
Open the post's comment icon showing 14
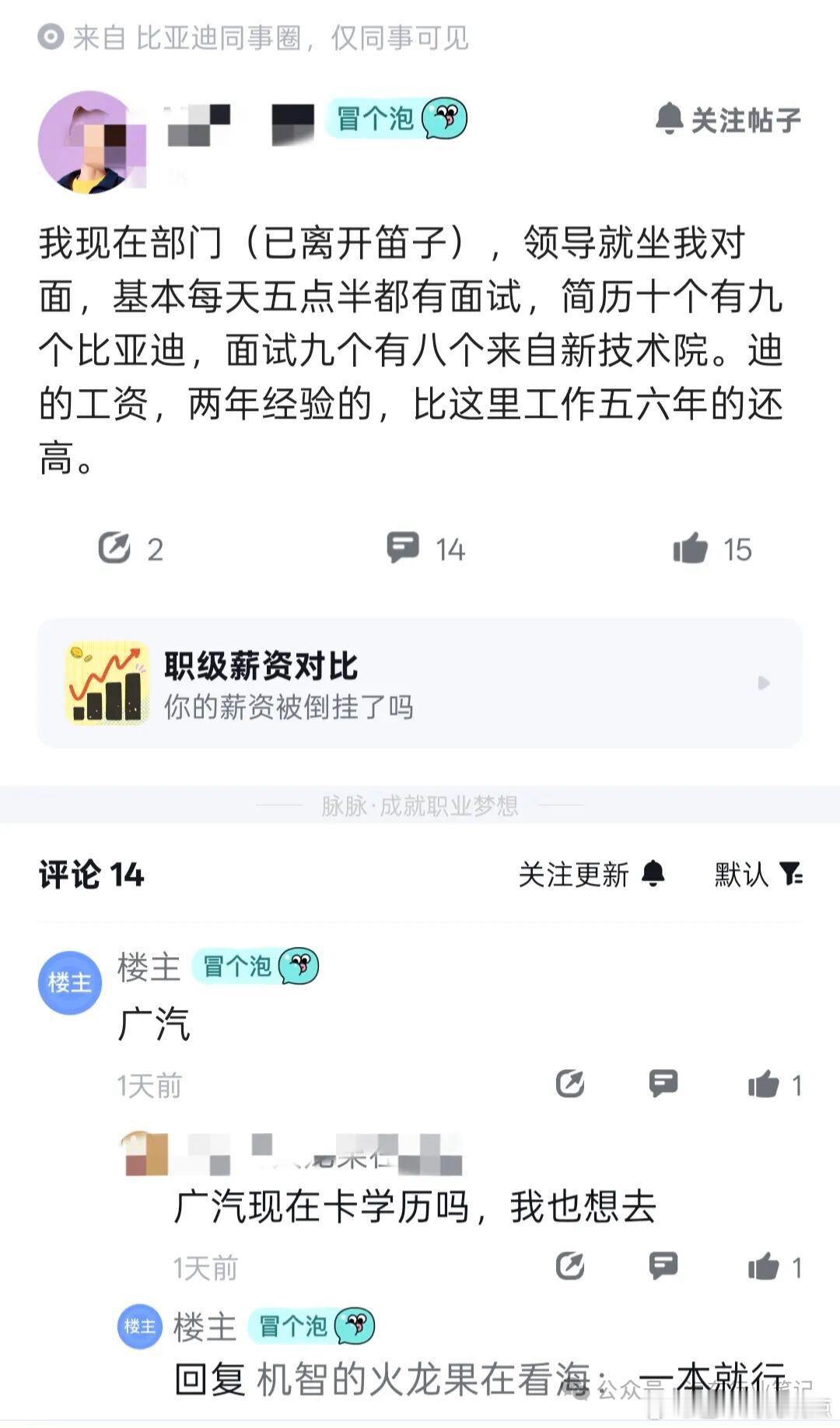pyautogui.click(x=404, y=549)
